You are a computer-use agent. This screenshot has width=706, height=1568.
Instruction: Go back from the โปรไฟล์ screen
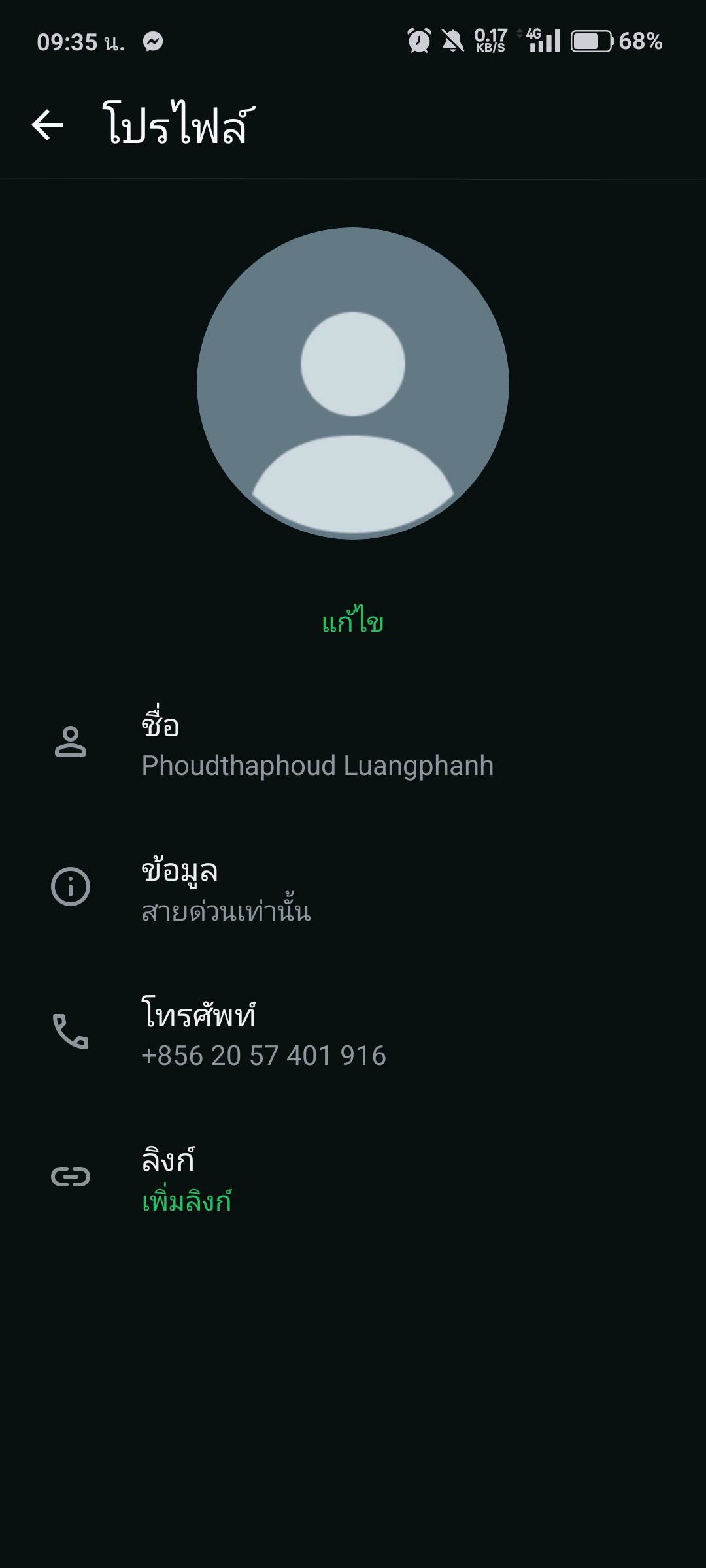(x=48, y=125)
